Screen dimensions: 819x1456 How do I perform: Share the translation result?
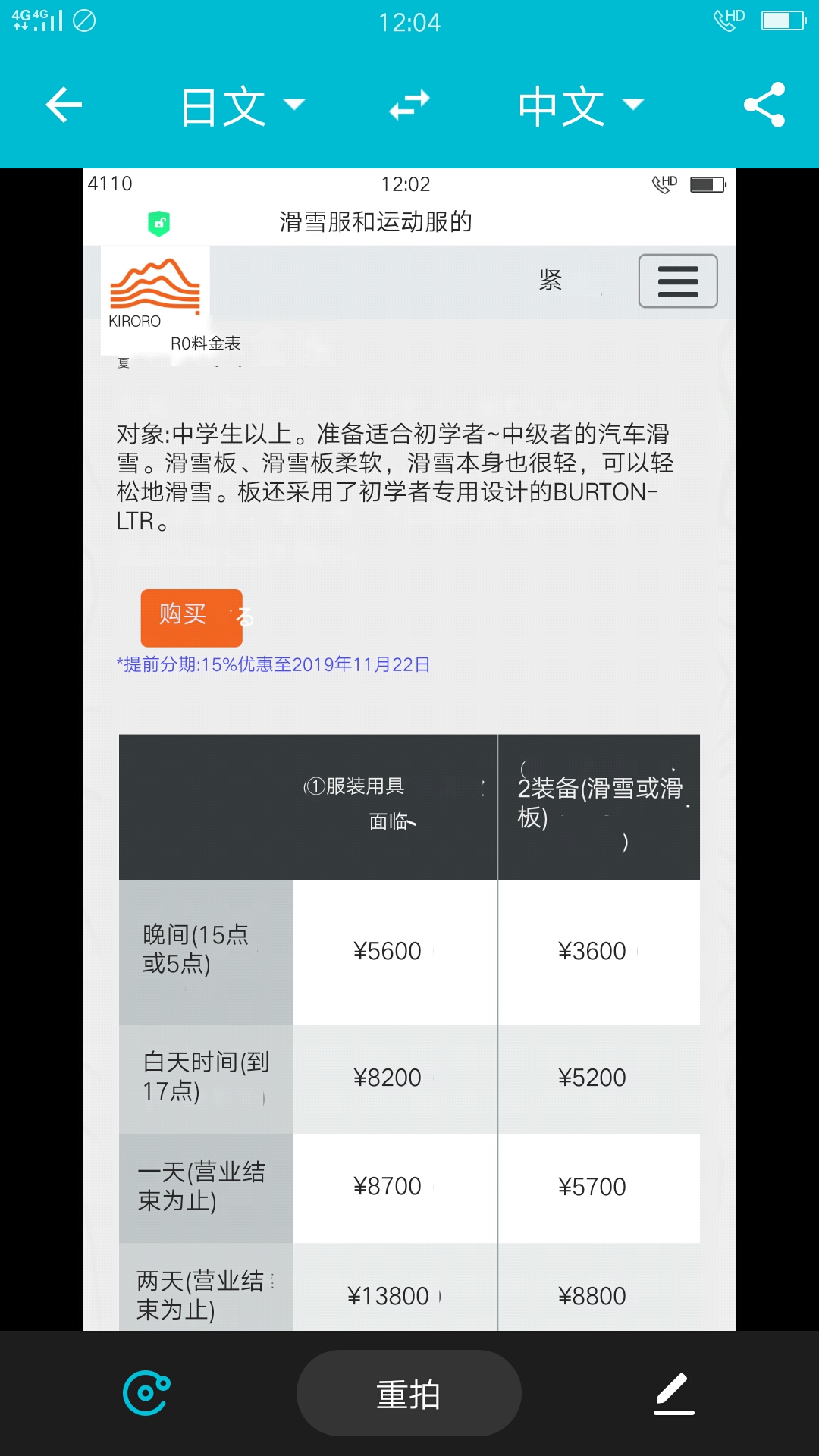point(764,105)
